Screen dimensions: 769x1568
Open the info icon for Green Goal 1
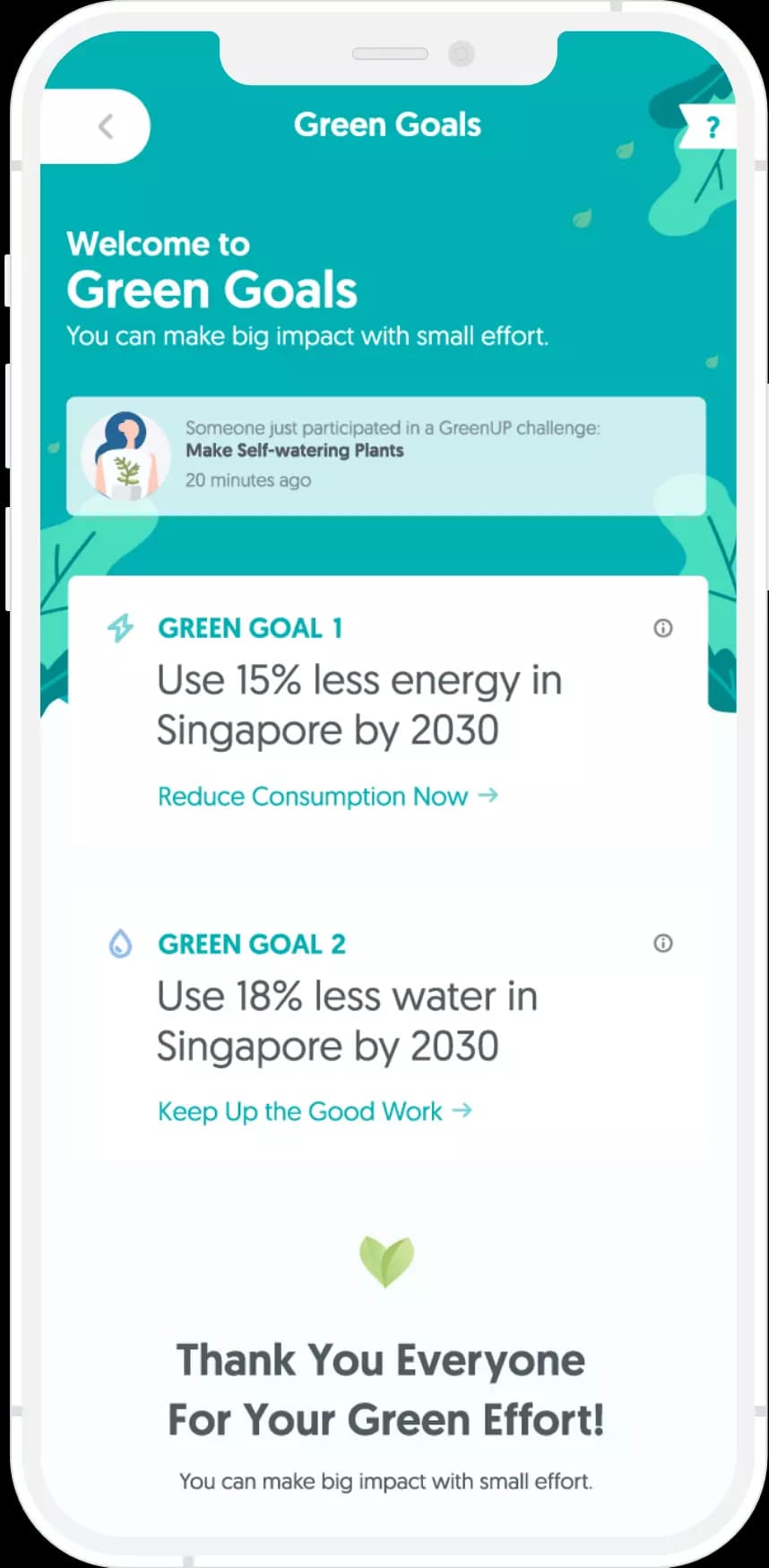click(663, 628)
